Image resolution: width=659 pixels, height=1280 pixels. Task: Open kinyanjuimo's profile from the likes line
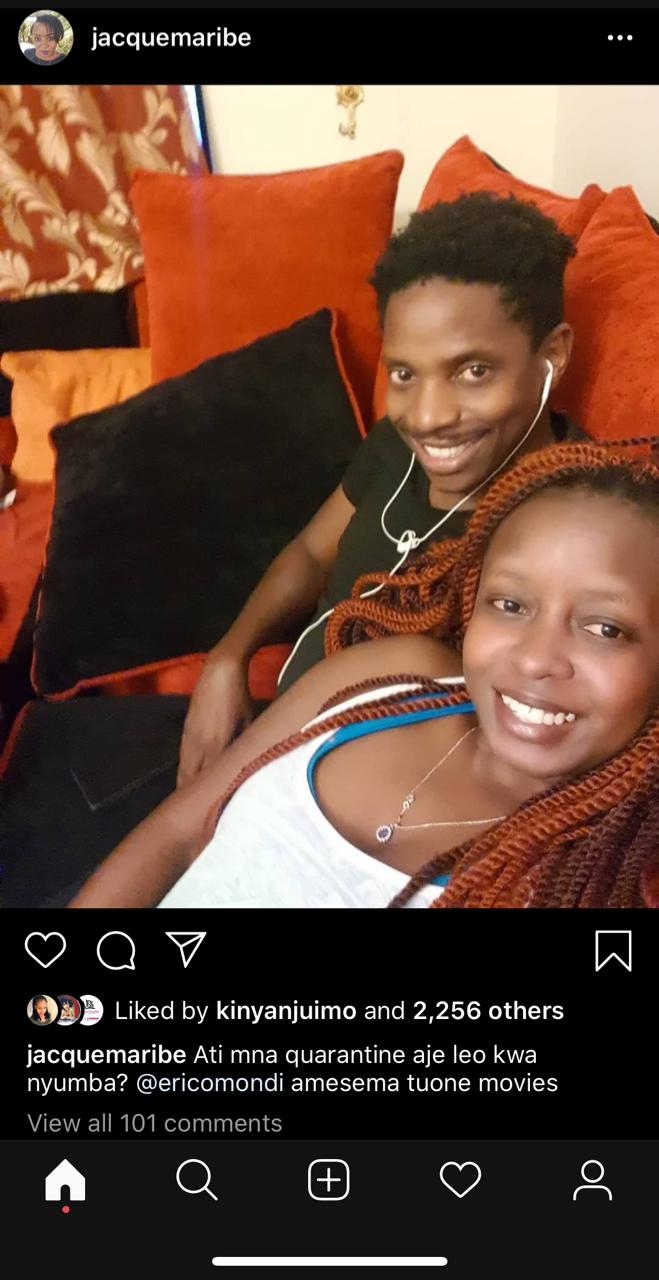[286, 1011]
